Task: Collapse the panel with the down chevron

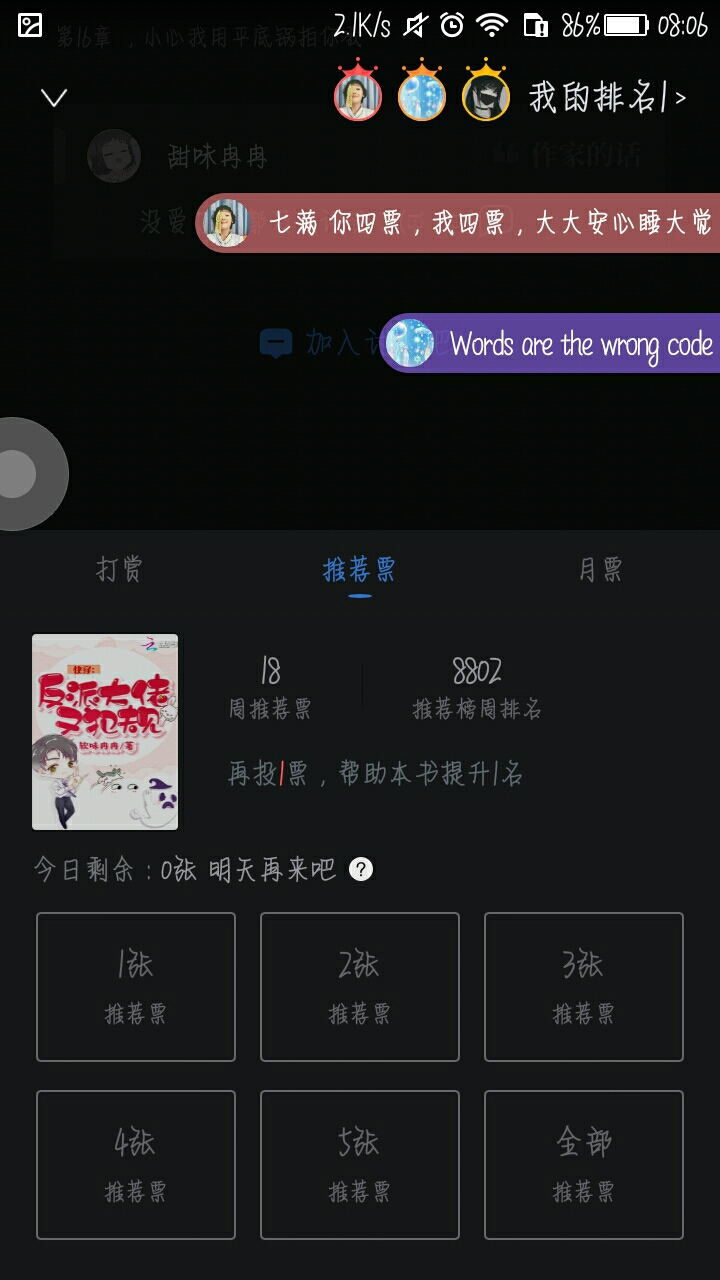Action: pos(53,97)
